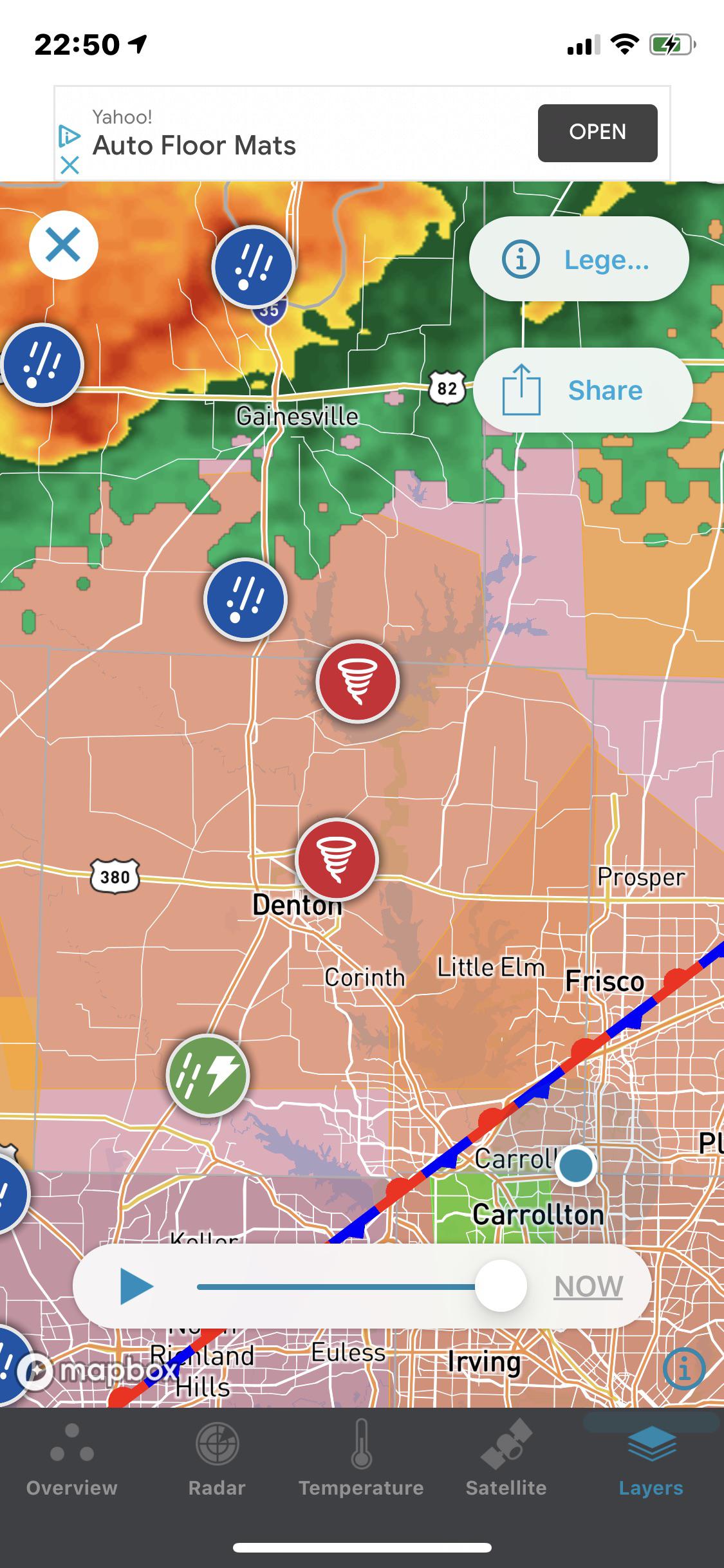Expand weather details via the Share panel

(581, 390)
